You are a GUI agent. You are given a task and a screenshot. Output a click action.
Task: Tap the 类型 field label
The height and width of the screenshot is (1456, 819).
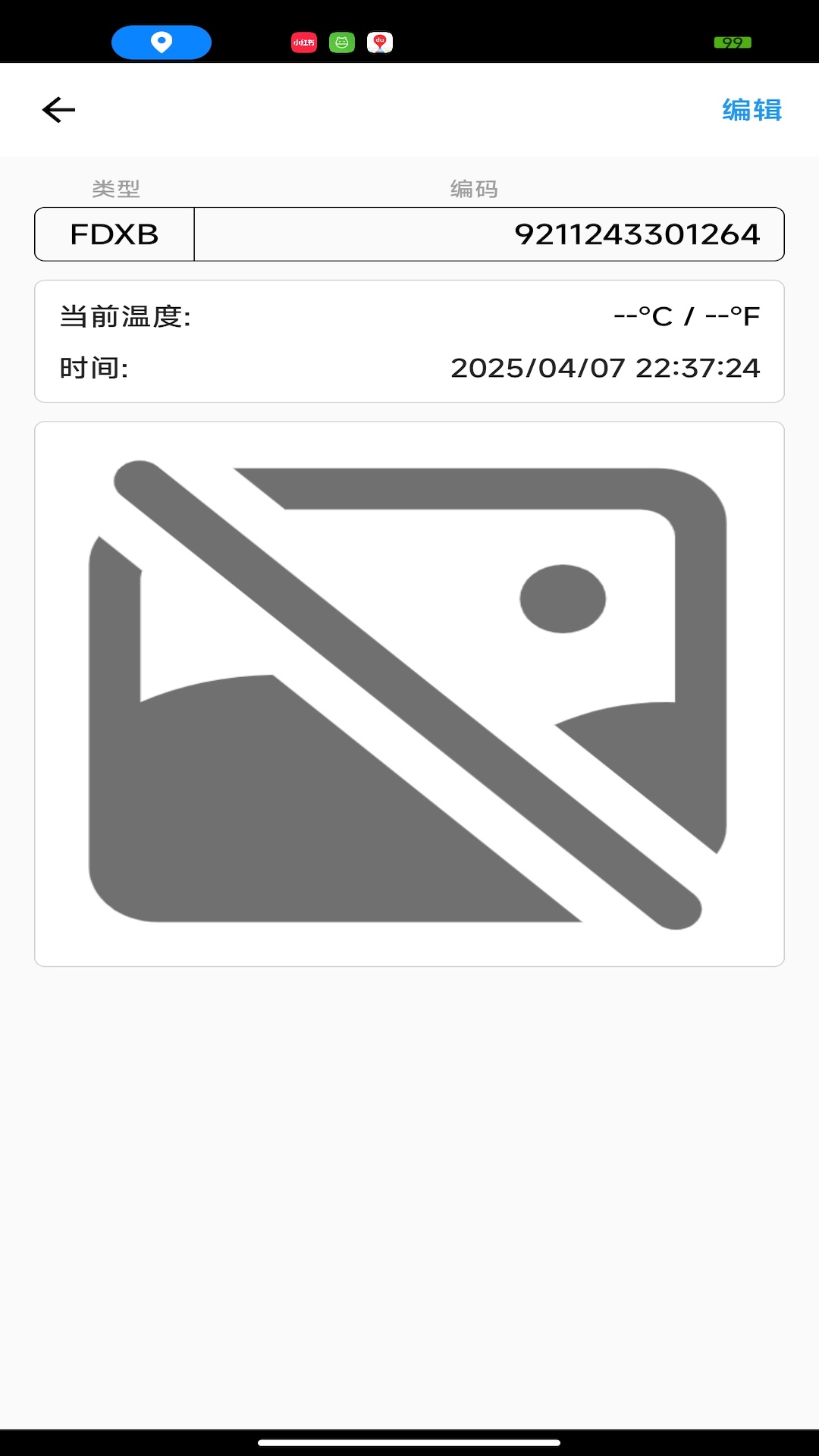tap(114, 190)
